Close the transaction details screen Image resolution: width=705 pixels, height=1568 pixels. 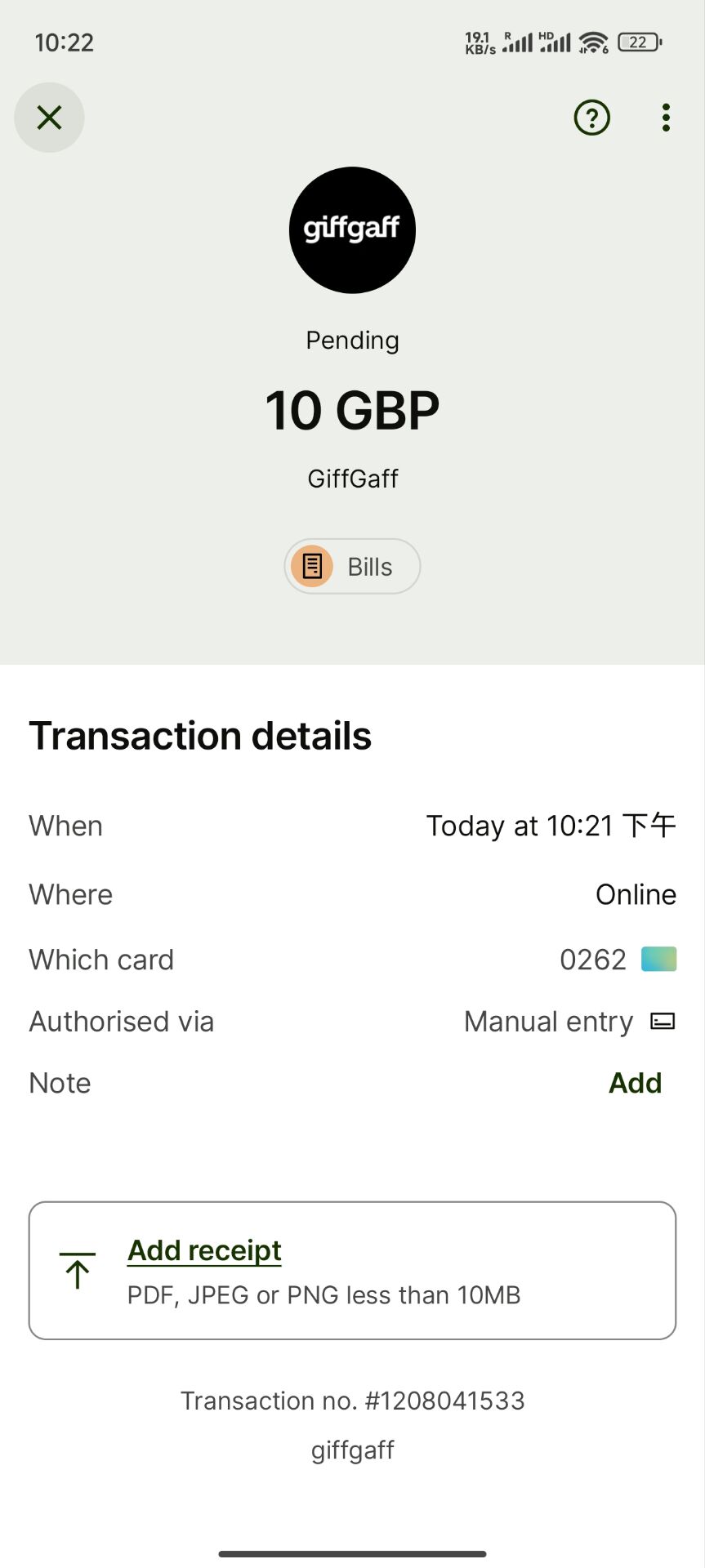point(49,118)
